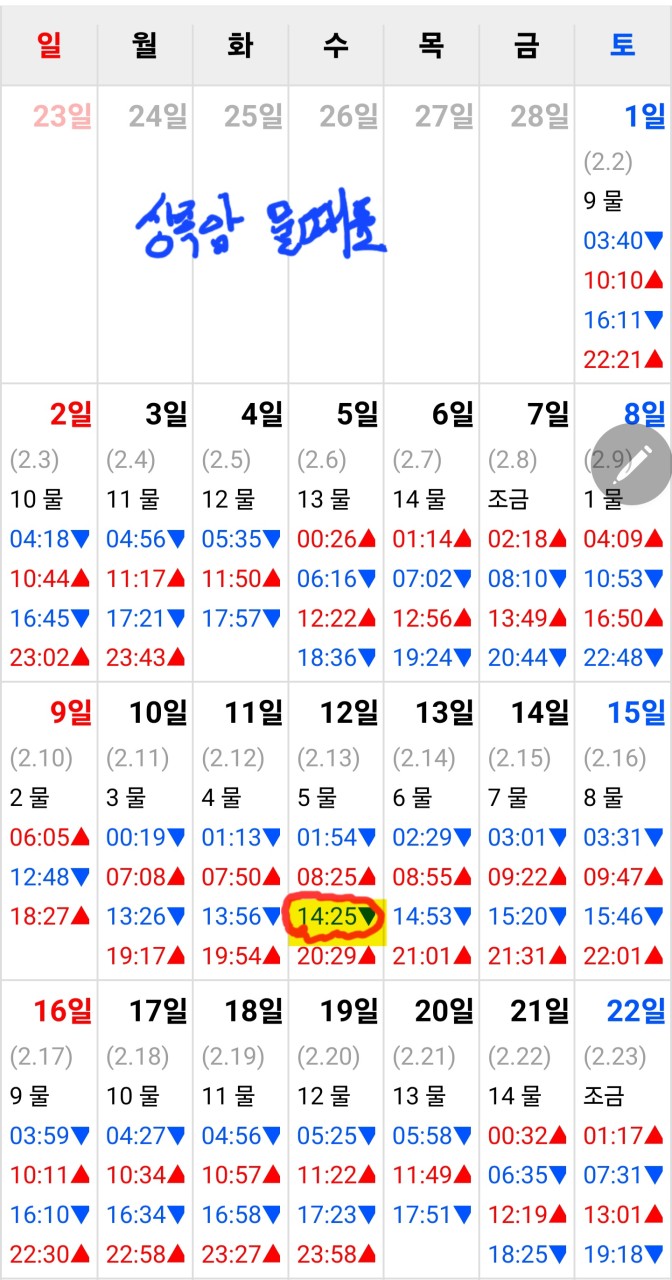Tap the floating pencil edit button
Screen dimensions: 672x1280
[632, 464]
